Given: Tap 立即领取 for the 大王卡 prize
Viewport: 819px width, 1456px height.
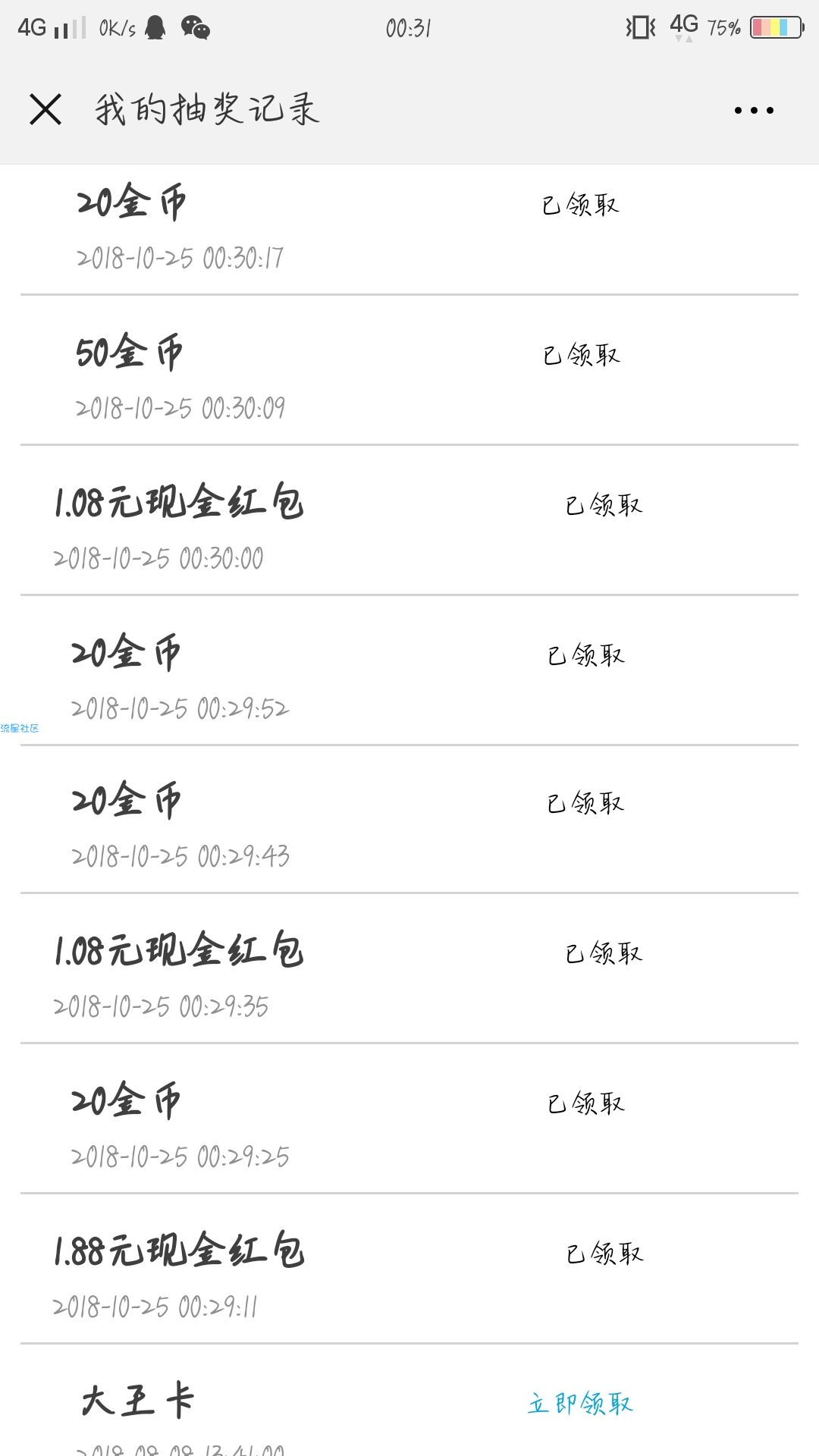Looking at the screenshot, I should [x=580, y=1404].
